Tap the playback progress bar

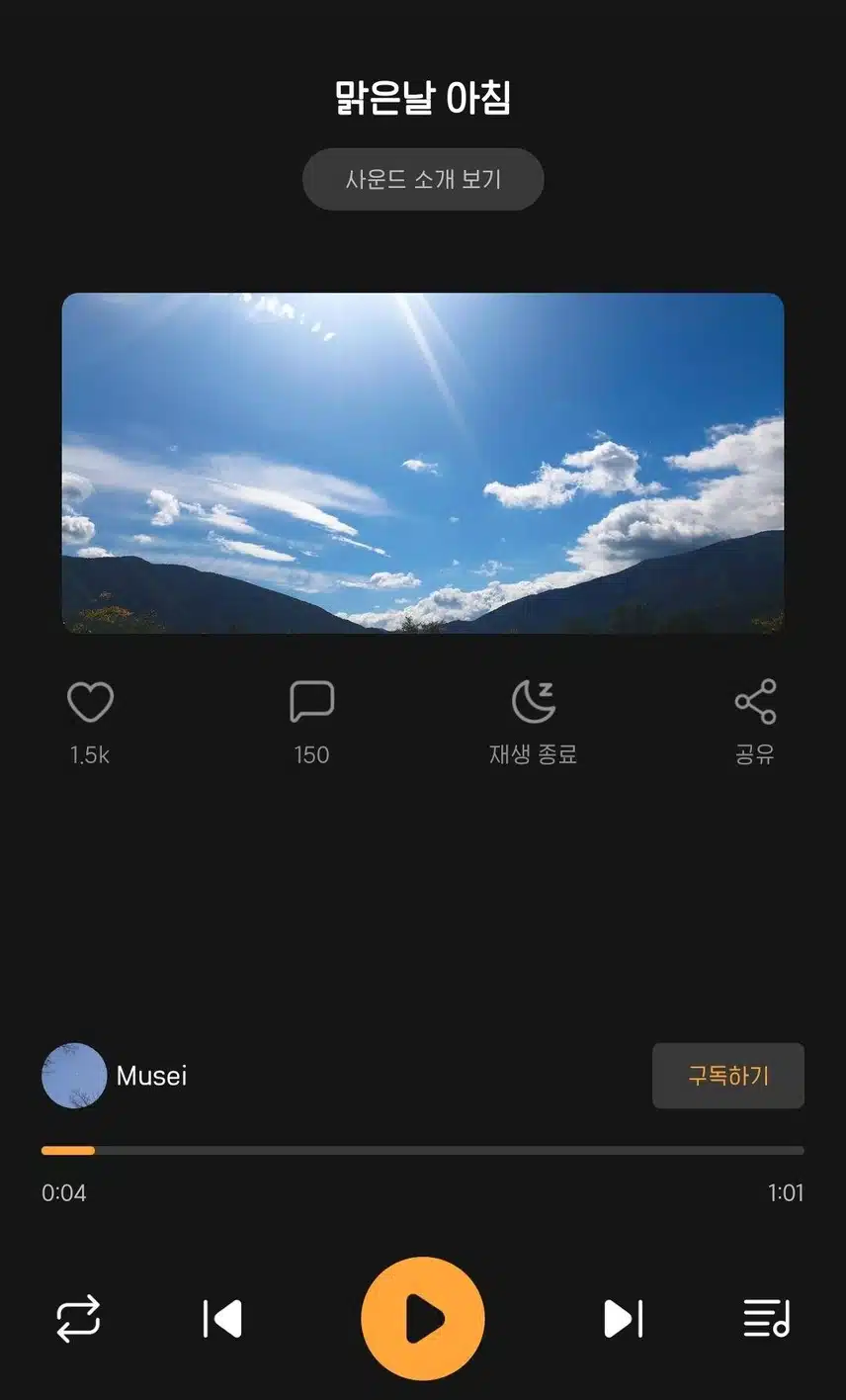tap(423, 1151)
